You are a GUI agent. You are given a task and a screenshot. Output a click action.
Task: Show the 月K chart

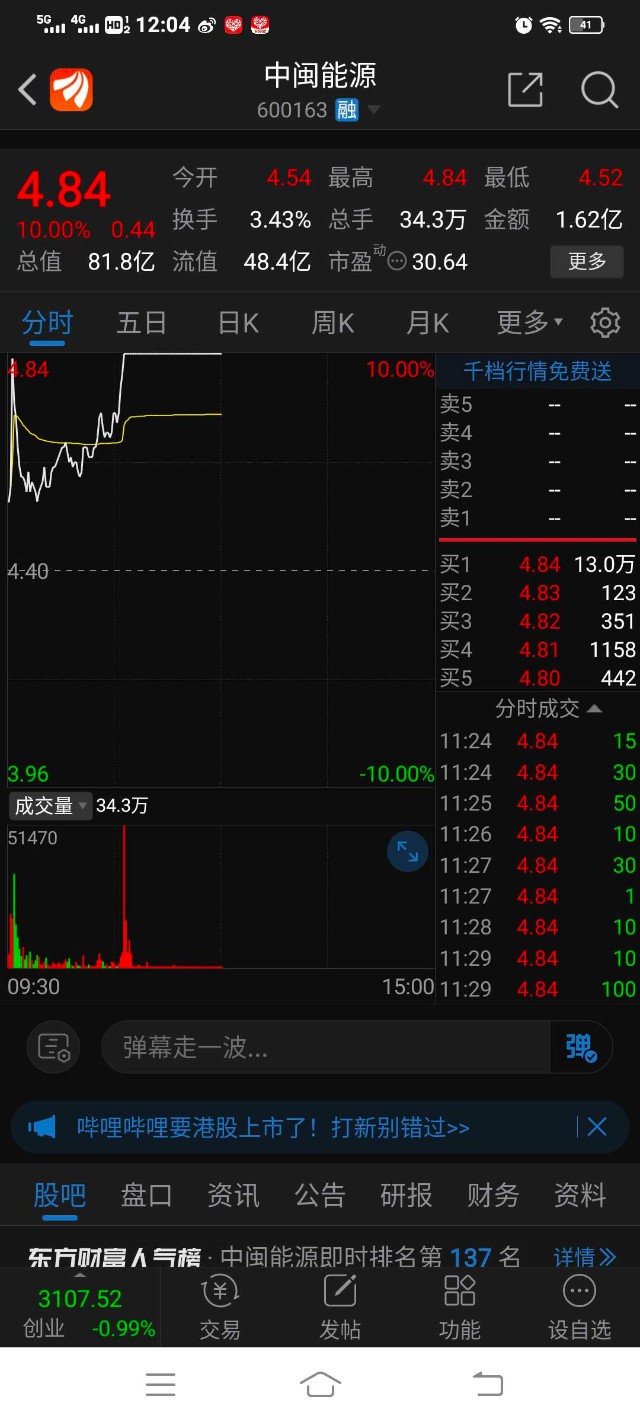427,323
